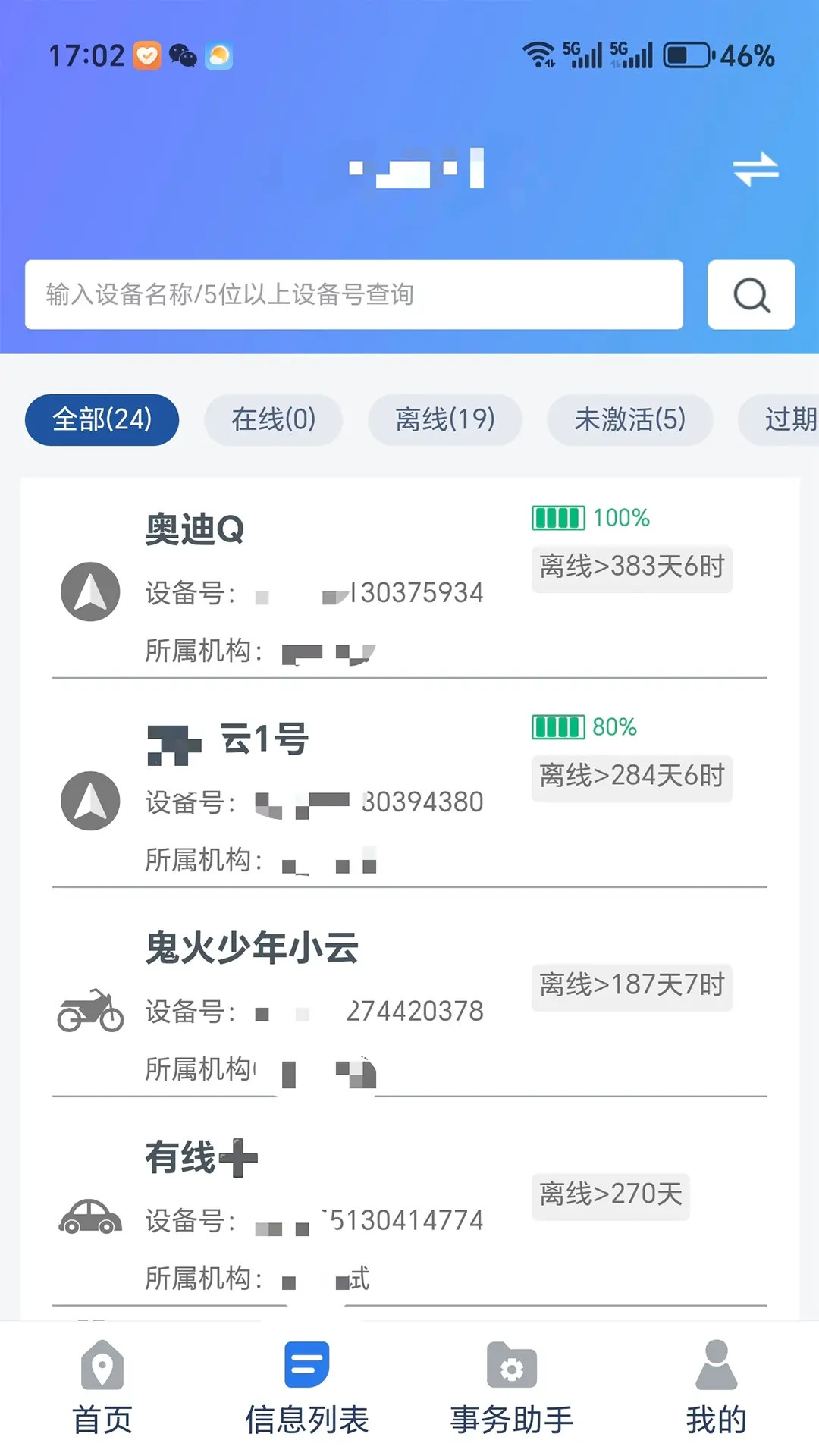The image size is (819, 1456).
Task: Select the 在线(0) filter
Action: click(273, 420)
